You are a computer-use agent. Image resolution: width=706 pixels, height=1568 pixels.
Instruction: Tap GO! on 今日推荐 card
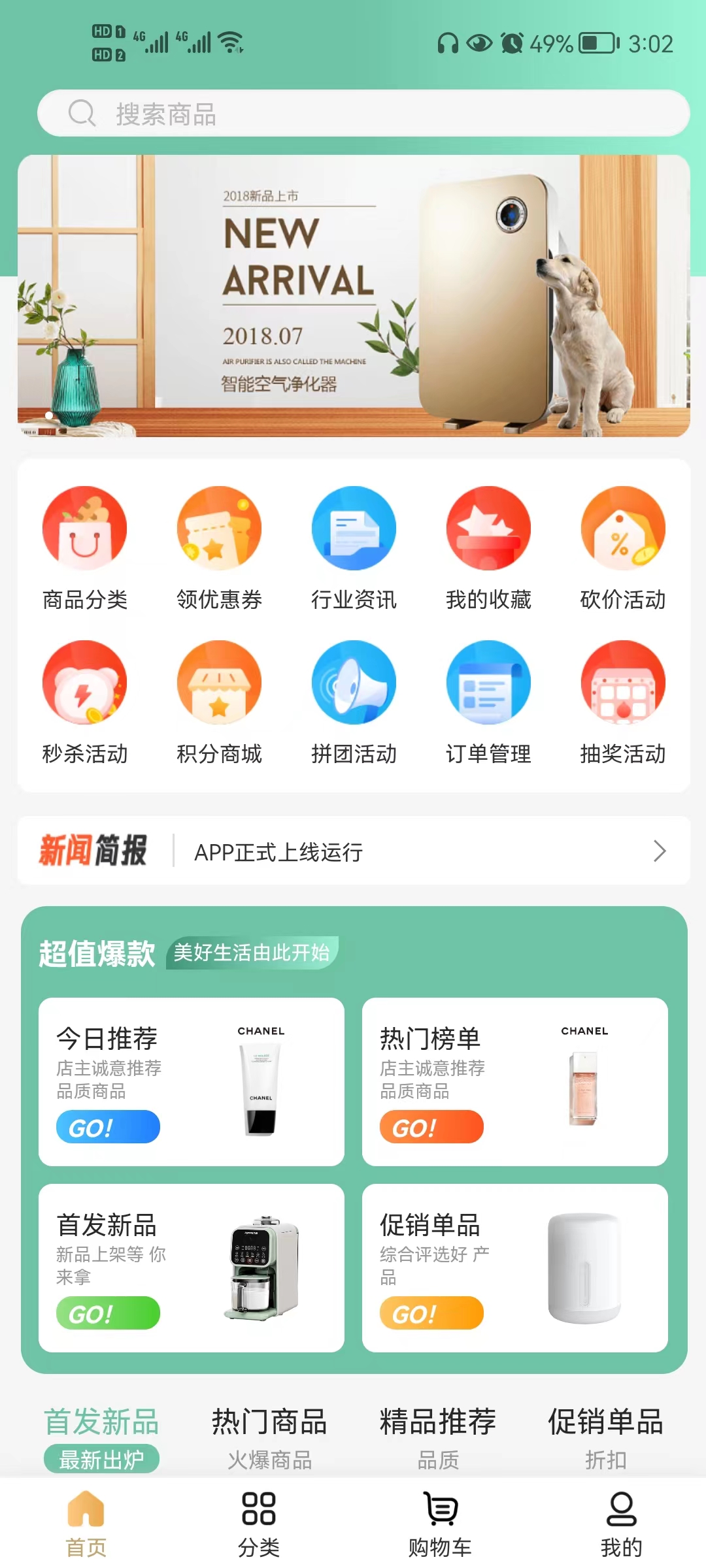pyautogui.click(x=108, y=1127)
